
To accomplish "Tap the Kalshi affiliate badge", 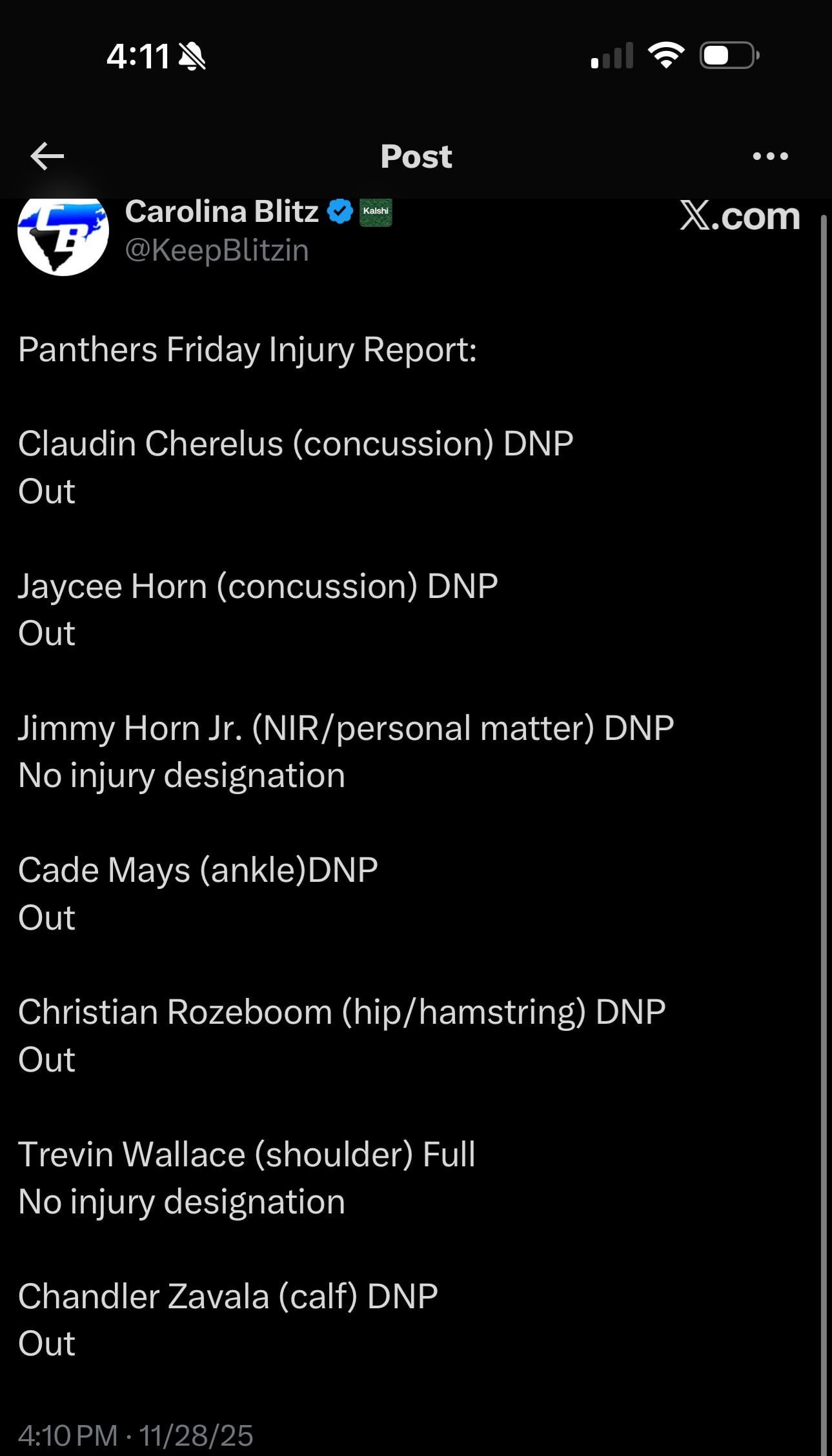I will [x=376, y=212].
